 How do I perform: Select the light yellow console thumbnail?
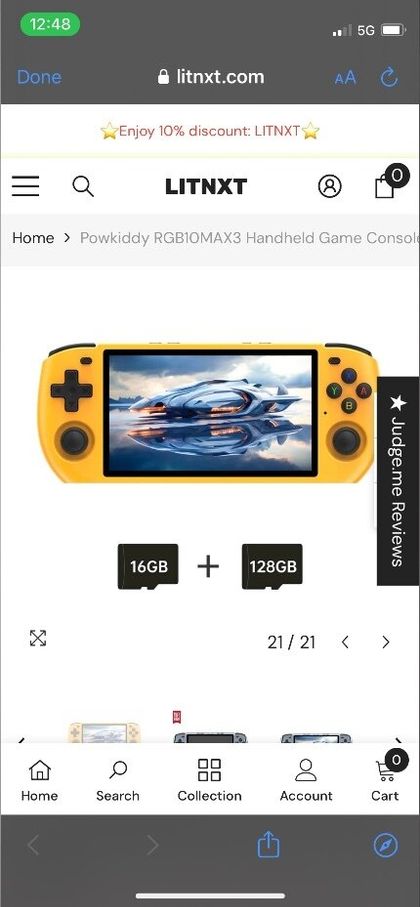point(104,731)
